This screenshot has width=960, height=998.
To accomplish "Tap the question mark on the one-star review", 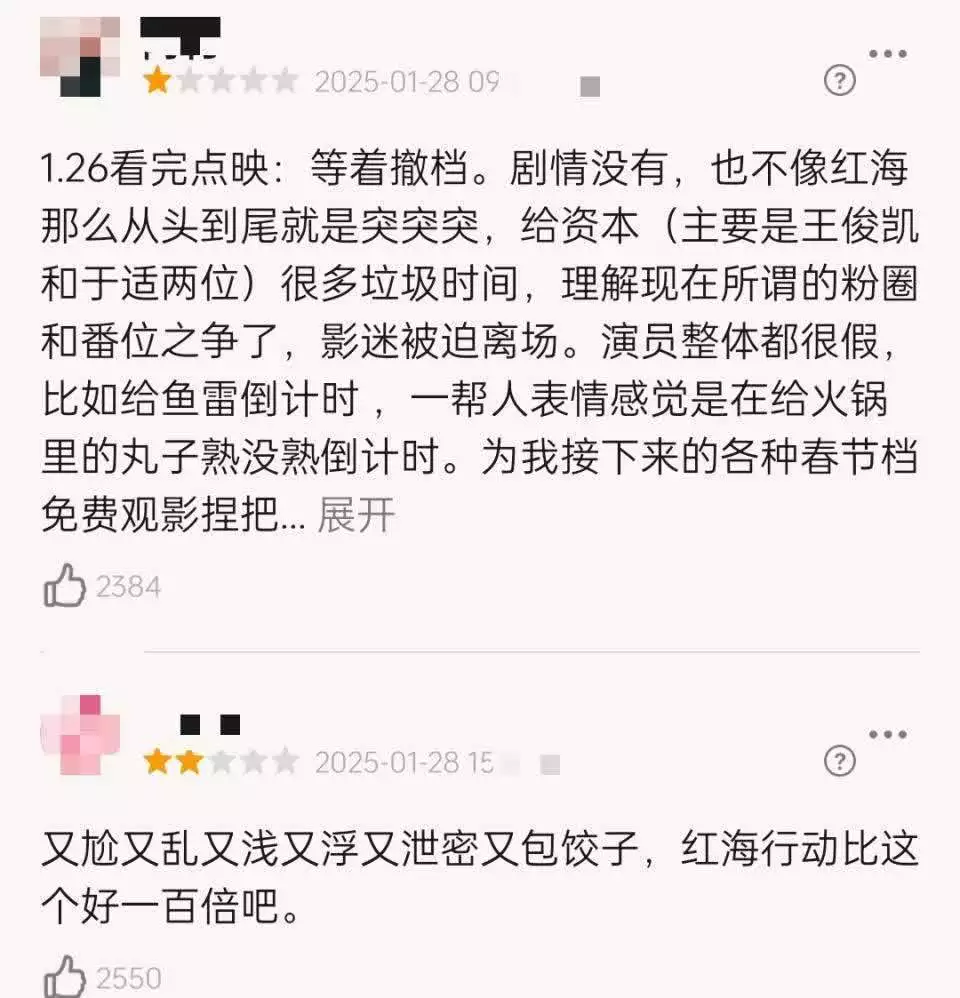I will pyautogui.click(x=839, y=80).
